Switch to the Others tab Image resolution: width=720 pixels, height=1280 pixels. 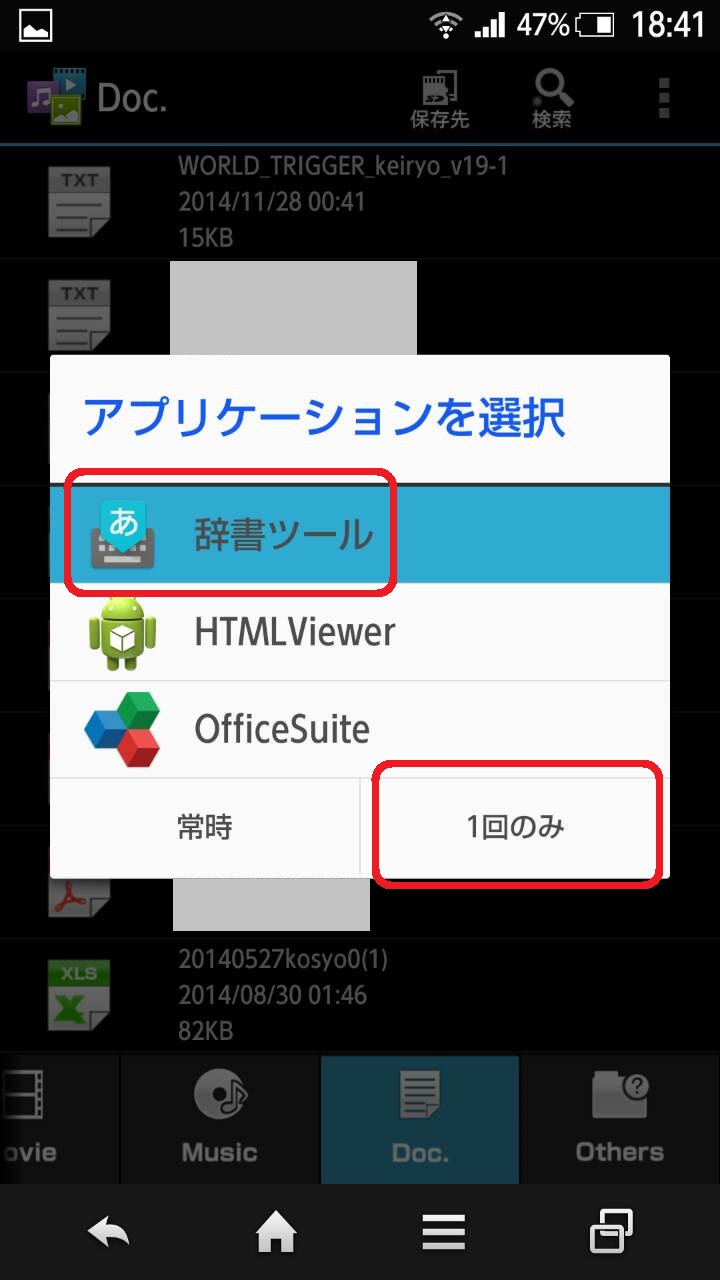coord(620,1119)
